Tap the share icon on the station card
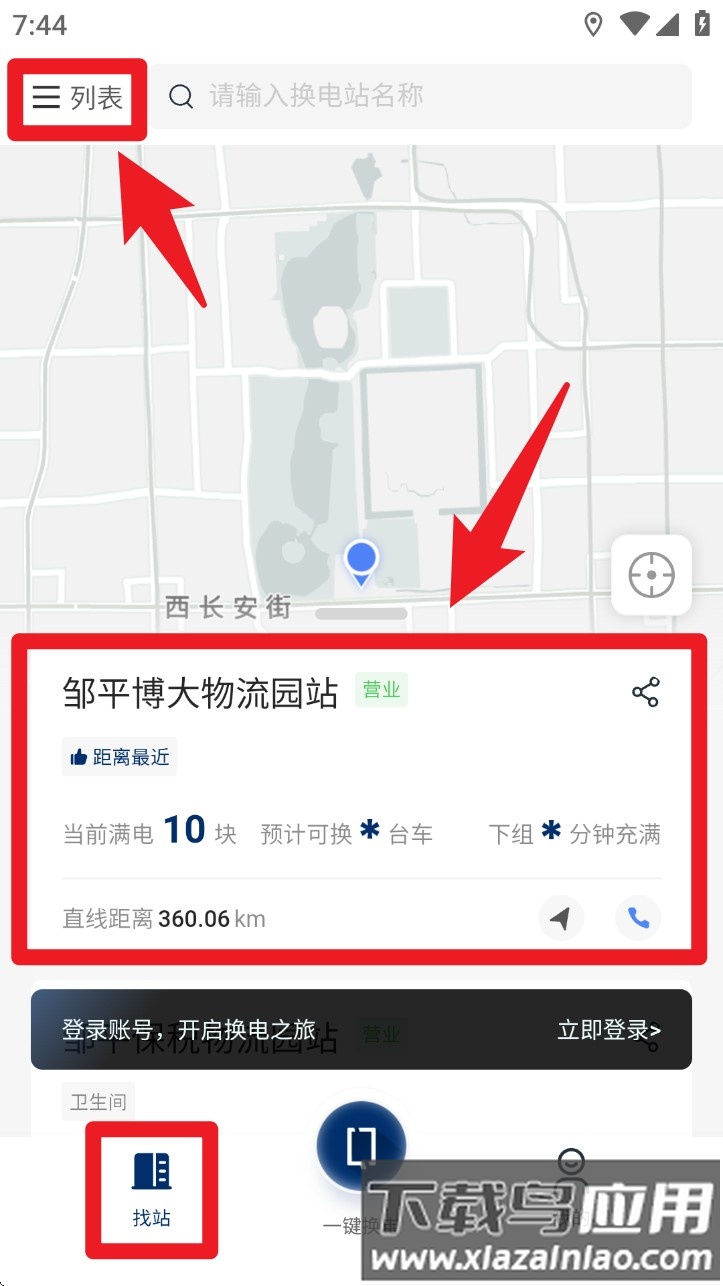Screen dimensions: 723x1286 click(x=645, y=690)
